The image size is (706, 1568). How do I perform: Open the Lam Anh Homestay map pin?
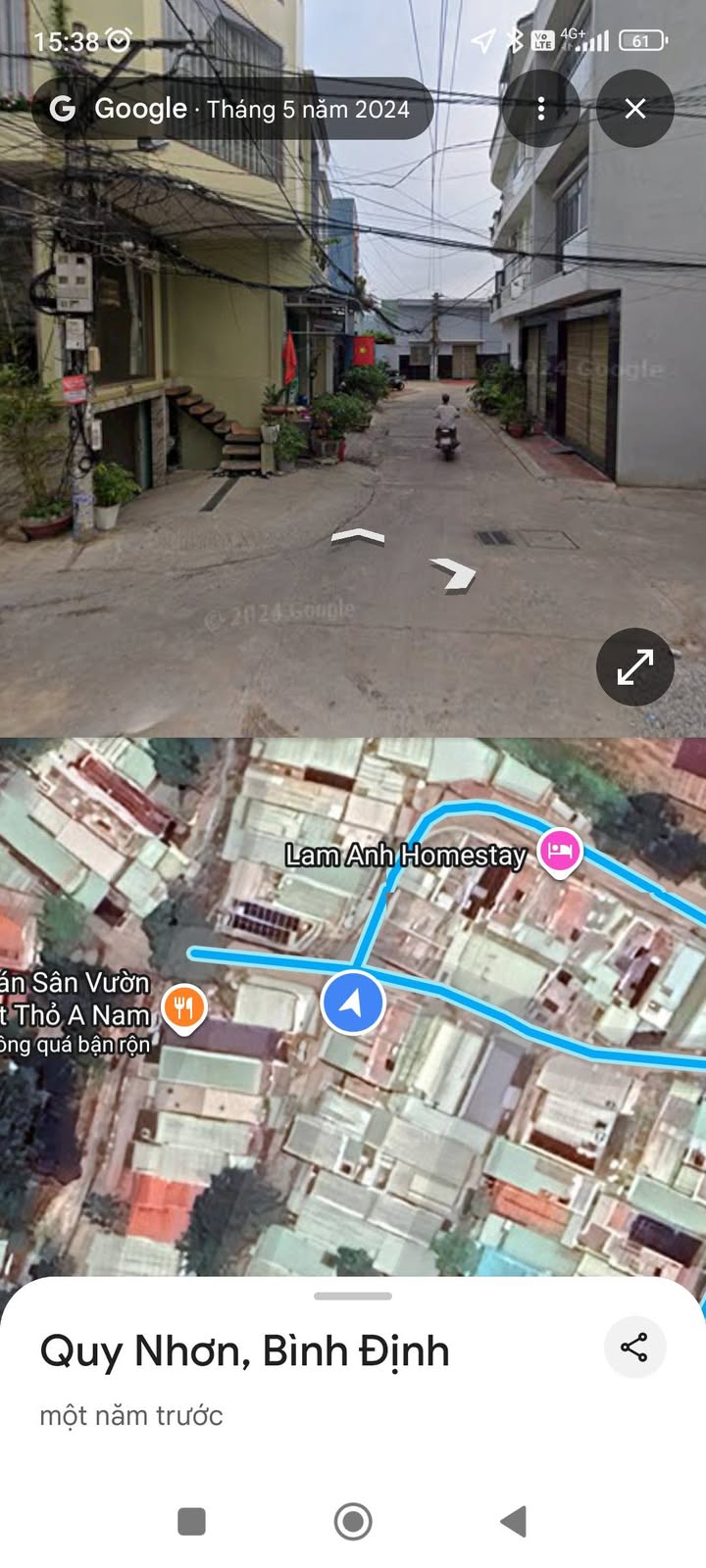(x=560, y=853)
